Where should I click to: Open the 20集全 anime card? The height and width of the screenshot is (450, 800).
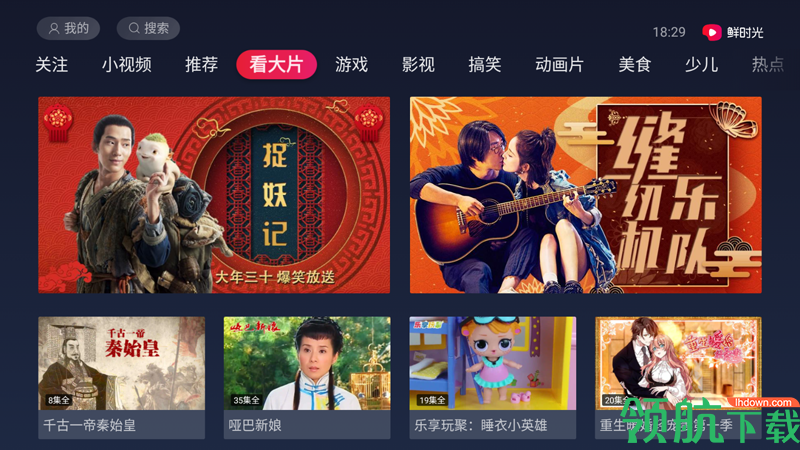tap(678, 370)
